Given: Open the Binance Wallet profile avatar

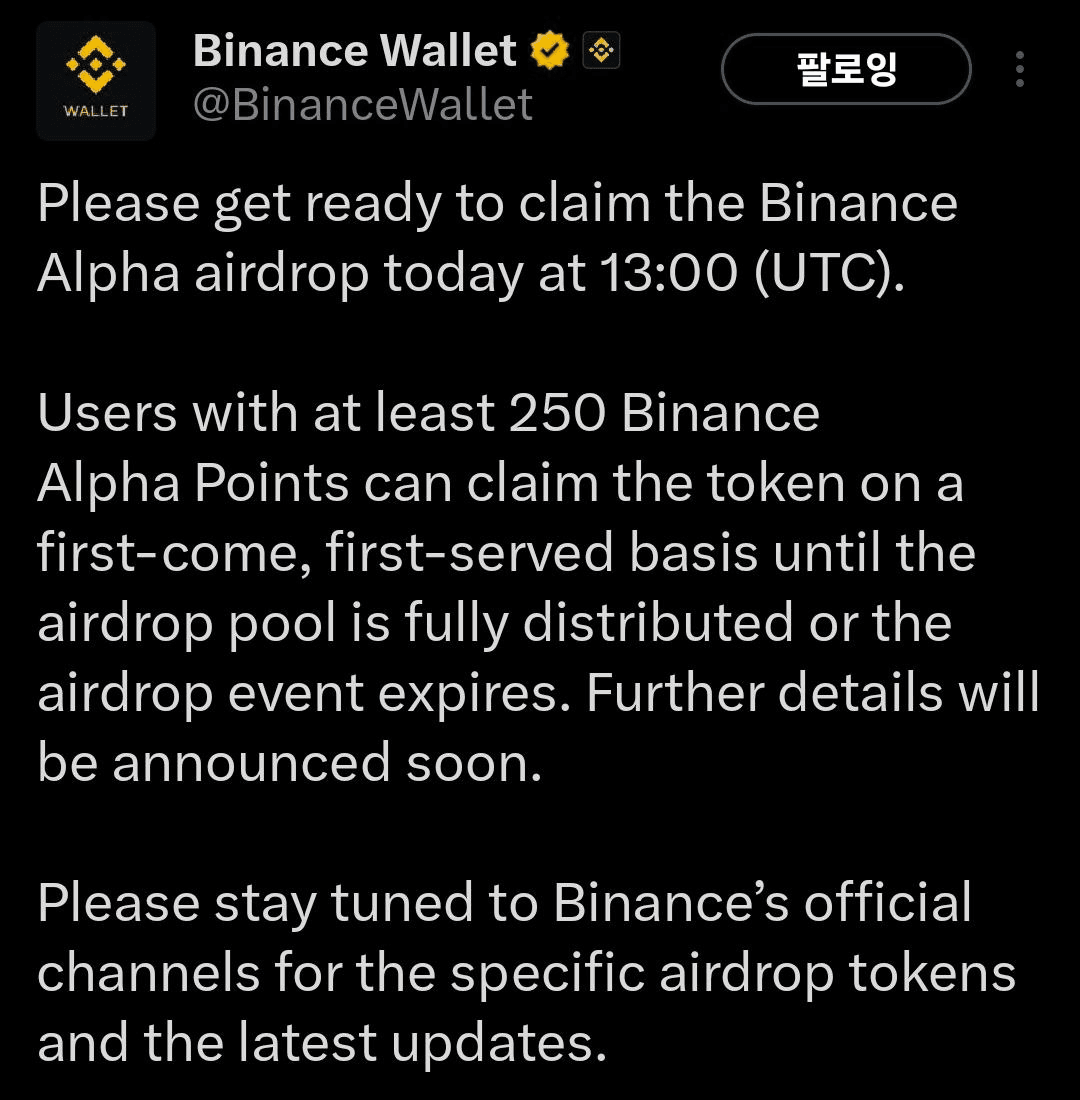Looking at the screenshot, I should pyautogui.click(x=95, y=80).
